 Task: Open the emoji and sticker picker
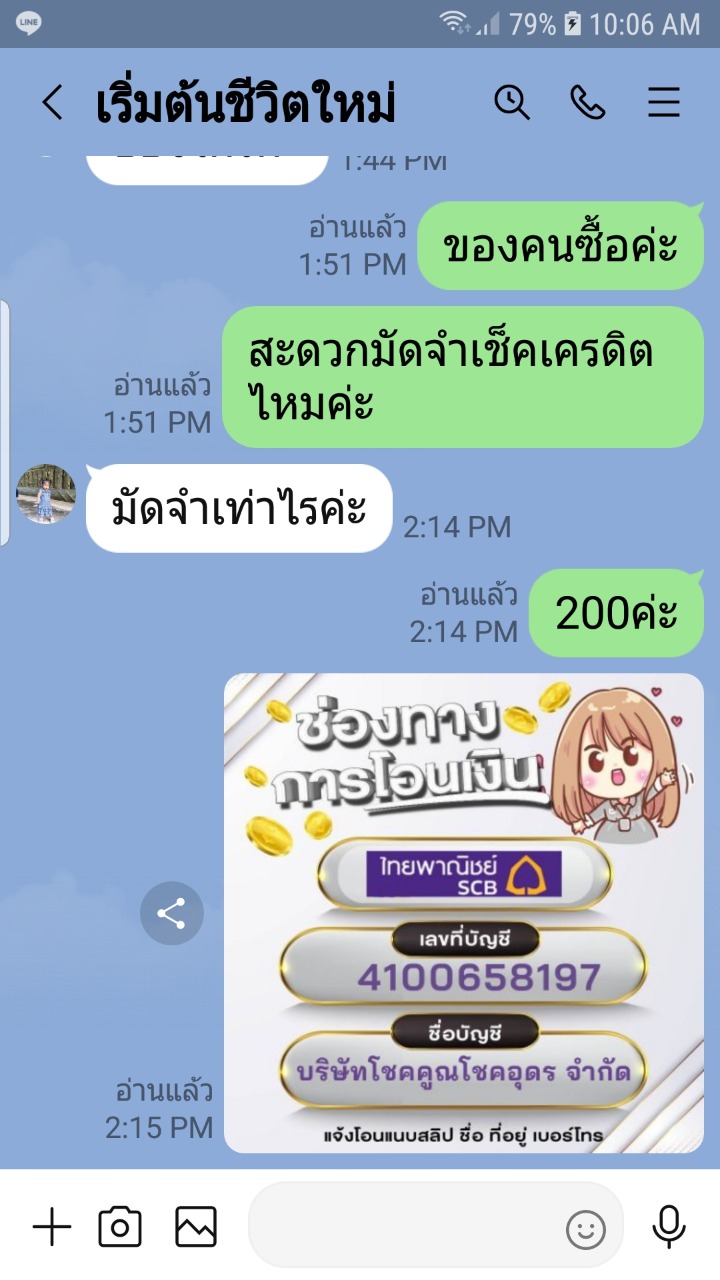586,1229
